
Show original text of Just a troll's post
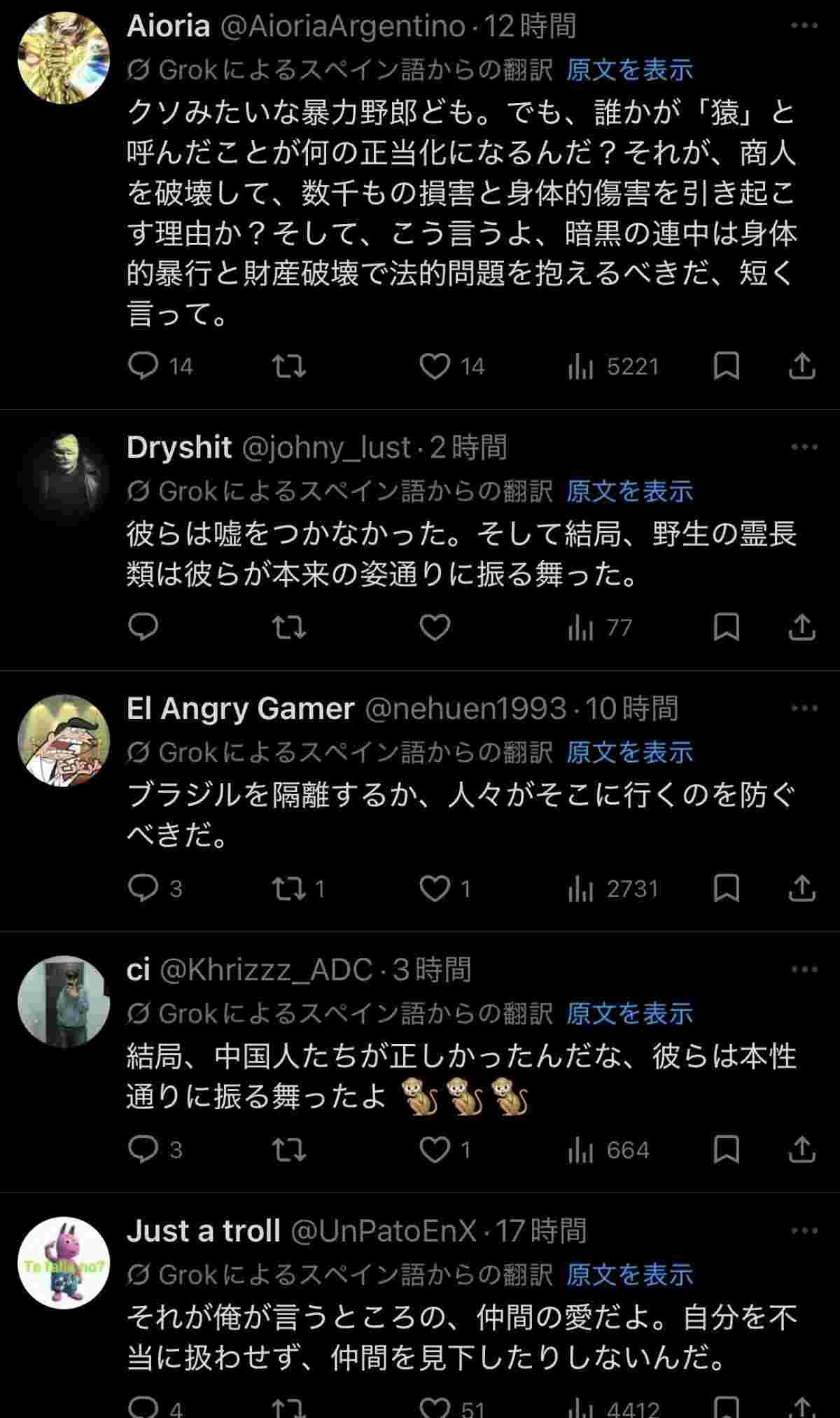pos(629,1274)
